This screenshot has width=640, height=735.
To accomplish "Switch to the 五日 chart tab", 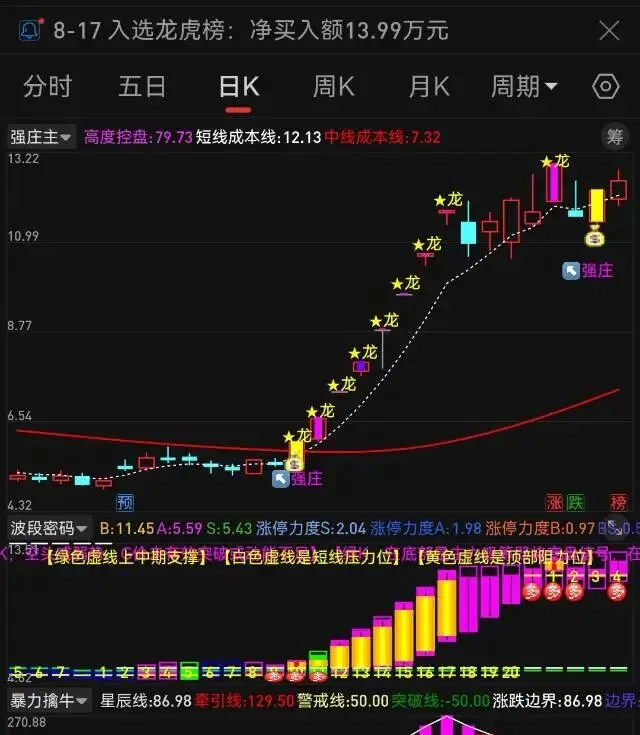I will pos(142,86).
